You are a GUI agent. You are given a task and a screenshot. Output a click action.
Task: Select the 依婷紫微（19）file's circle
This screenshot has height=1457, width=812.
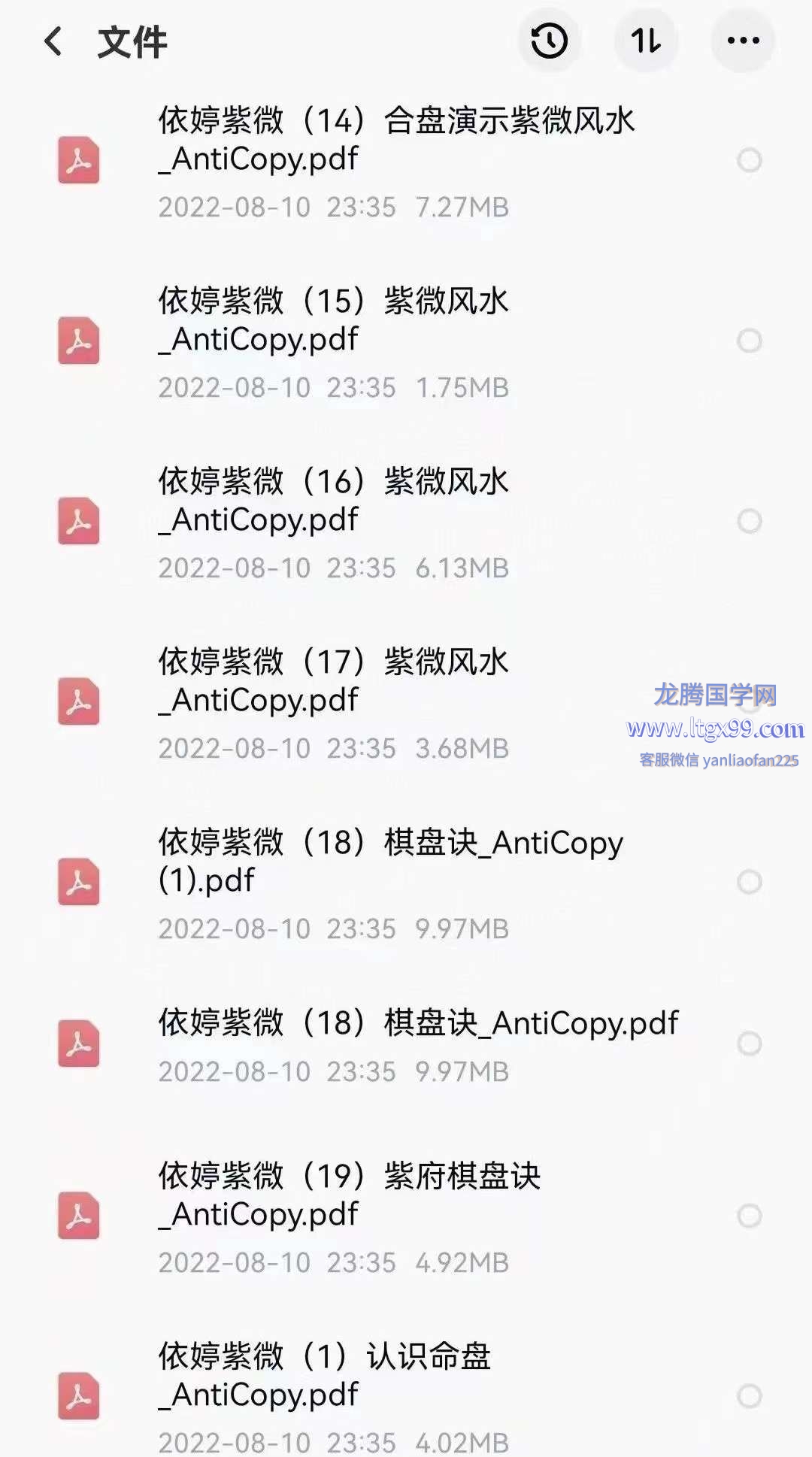(x=749, y=1216)
